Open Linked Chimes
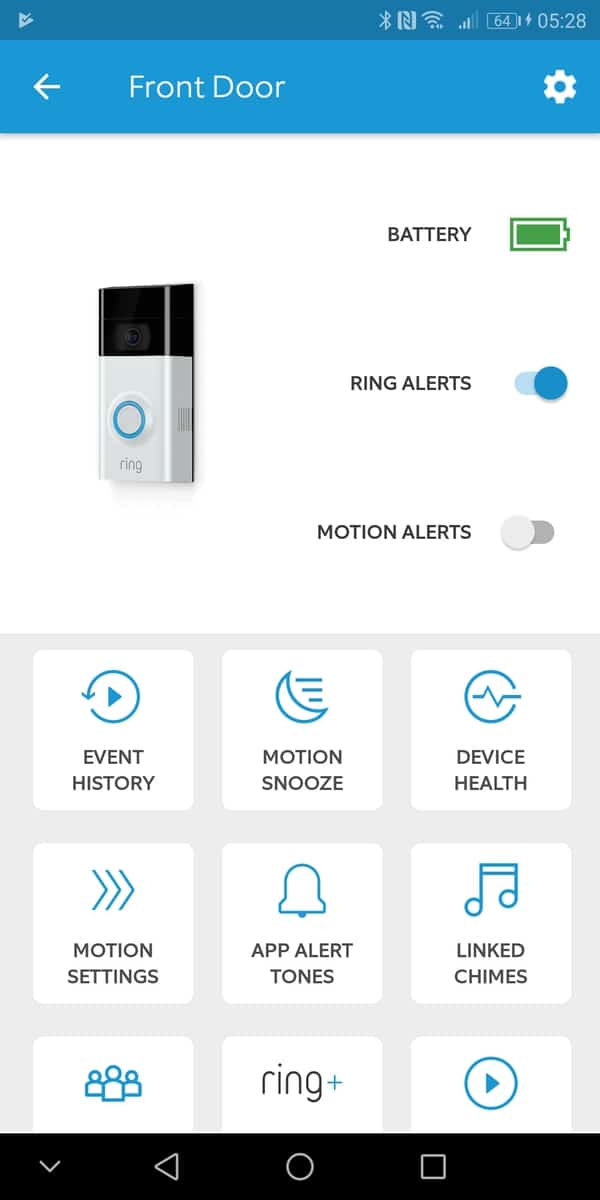600x1200 pixels. coord(491,923)
